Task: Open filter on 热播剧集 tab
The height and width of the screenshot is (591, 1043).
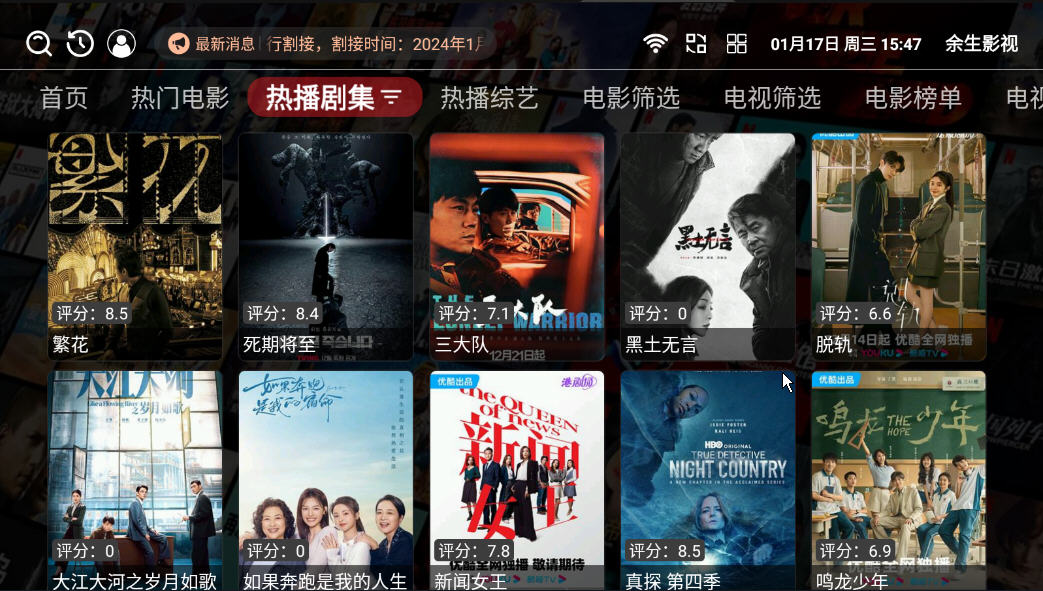Action: coord(392,98)
